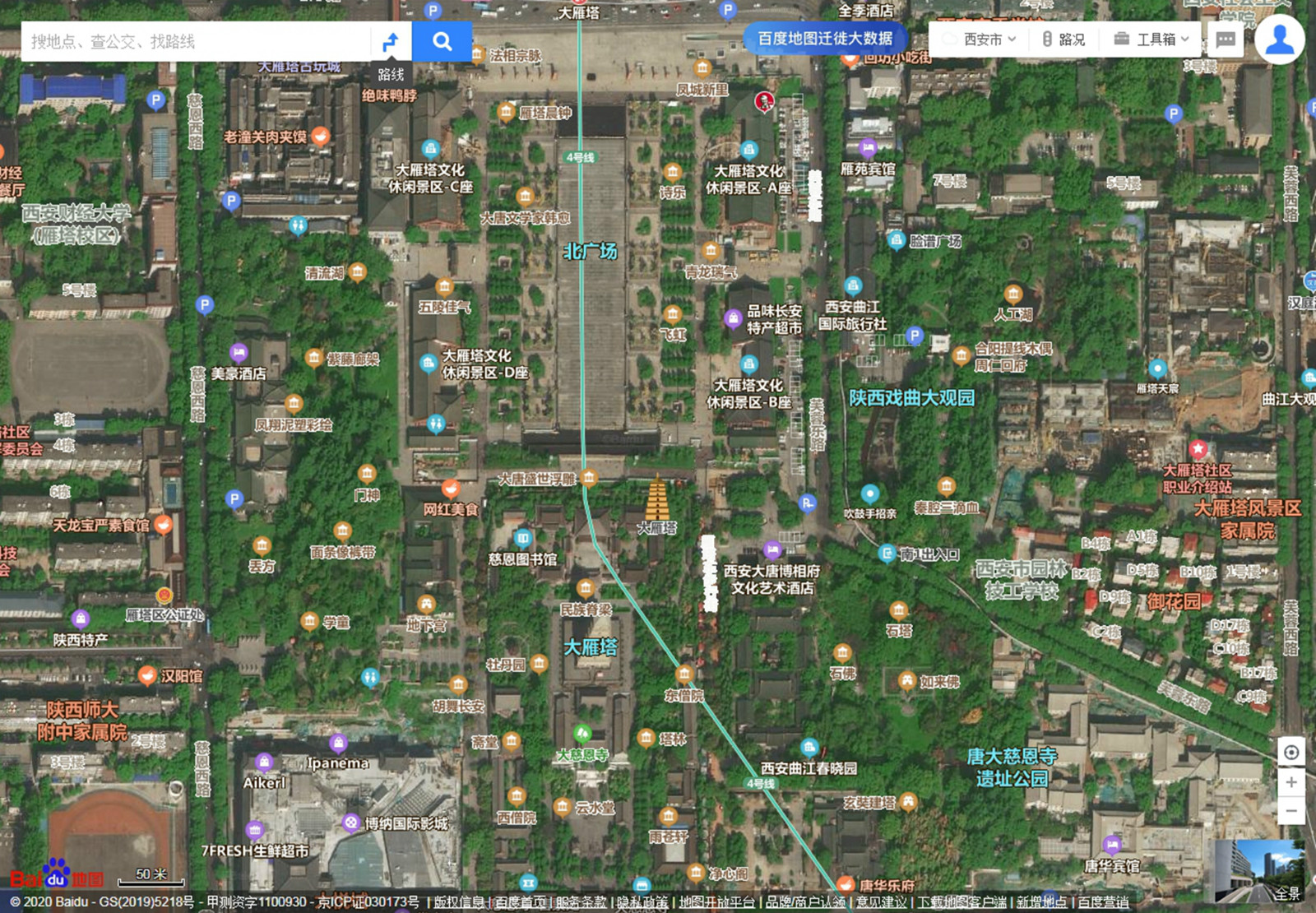This screenshot has width=1316, height=913.
Task: Expand the 工具箱 toolbox menu
Action: [x=1151, y=39]
